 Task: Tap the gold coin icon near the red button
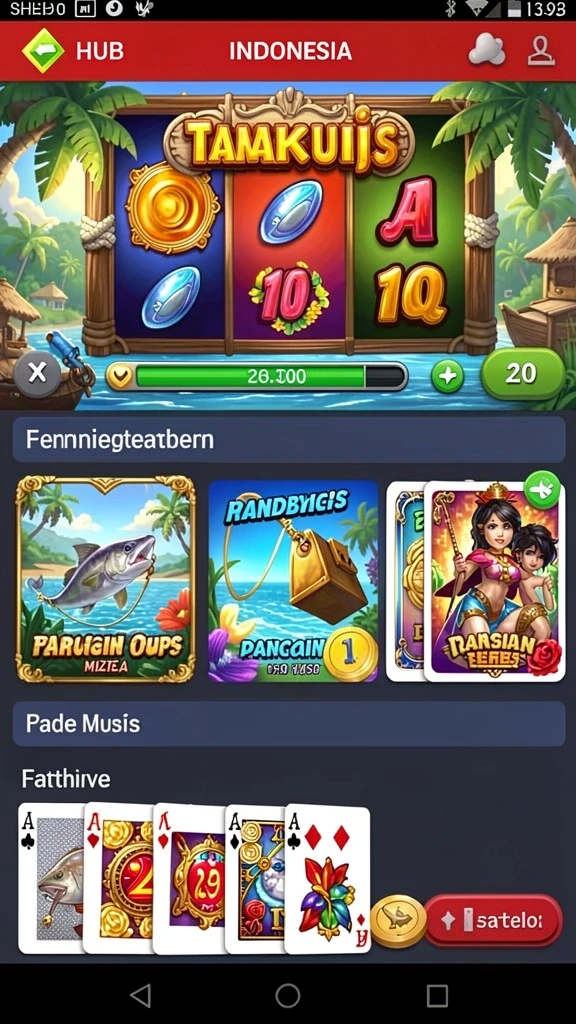point(398,921)
